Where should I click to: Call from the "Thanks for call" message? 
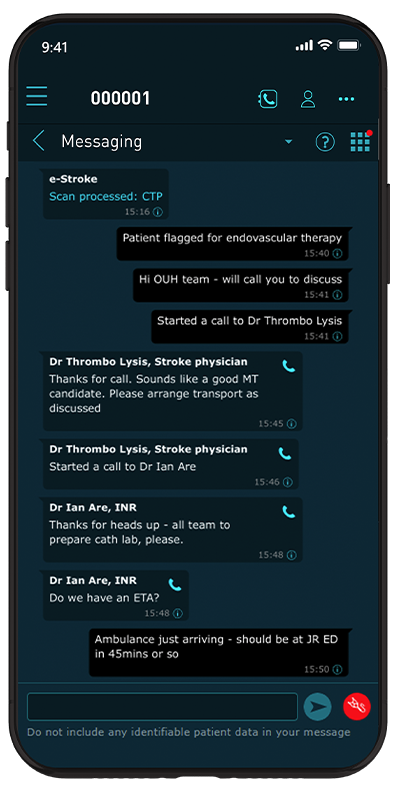(x=288, y=366)
